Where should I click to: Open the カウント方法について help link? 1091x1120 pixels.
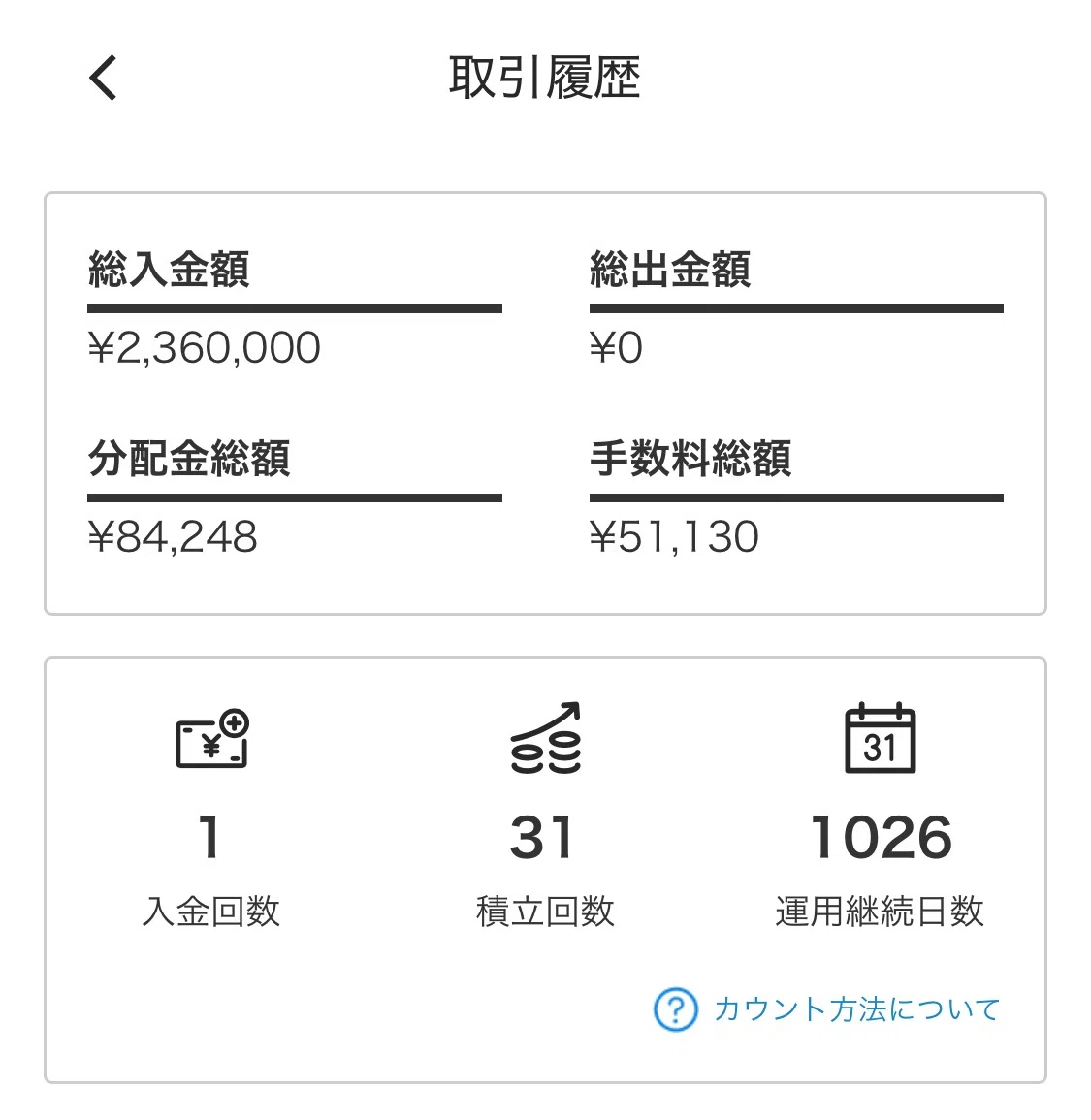coord(826,1009)
